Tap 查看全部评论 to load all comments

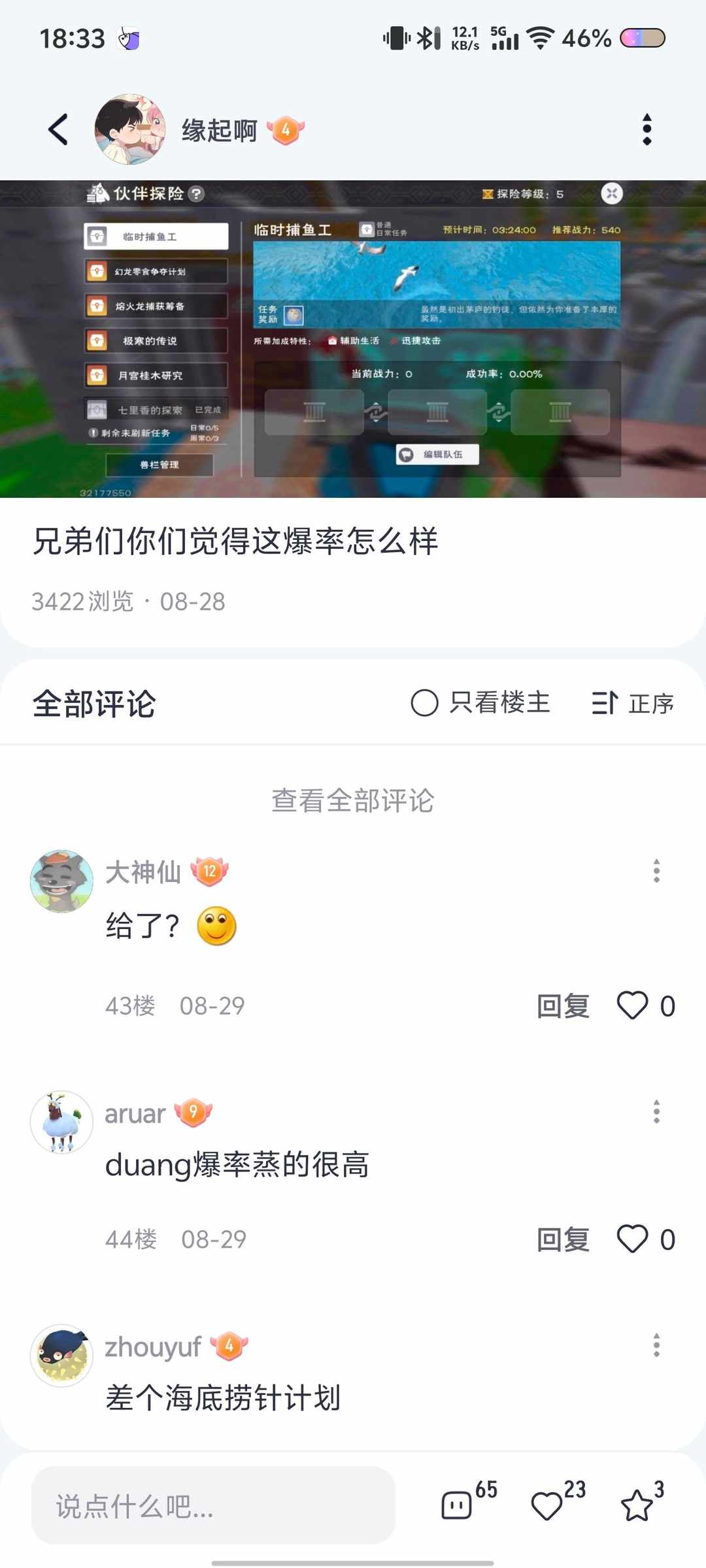pos(353,800)
